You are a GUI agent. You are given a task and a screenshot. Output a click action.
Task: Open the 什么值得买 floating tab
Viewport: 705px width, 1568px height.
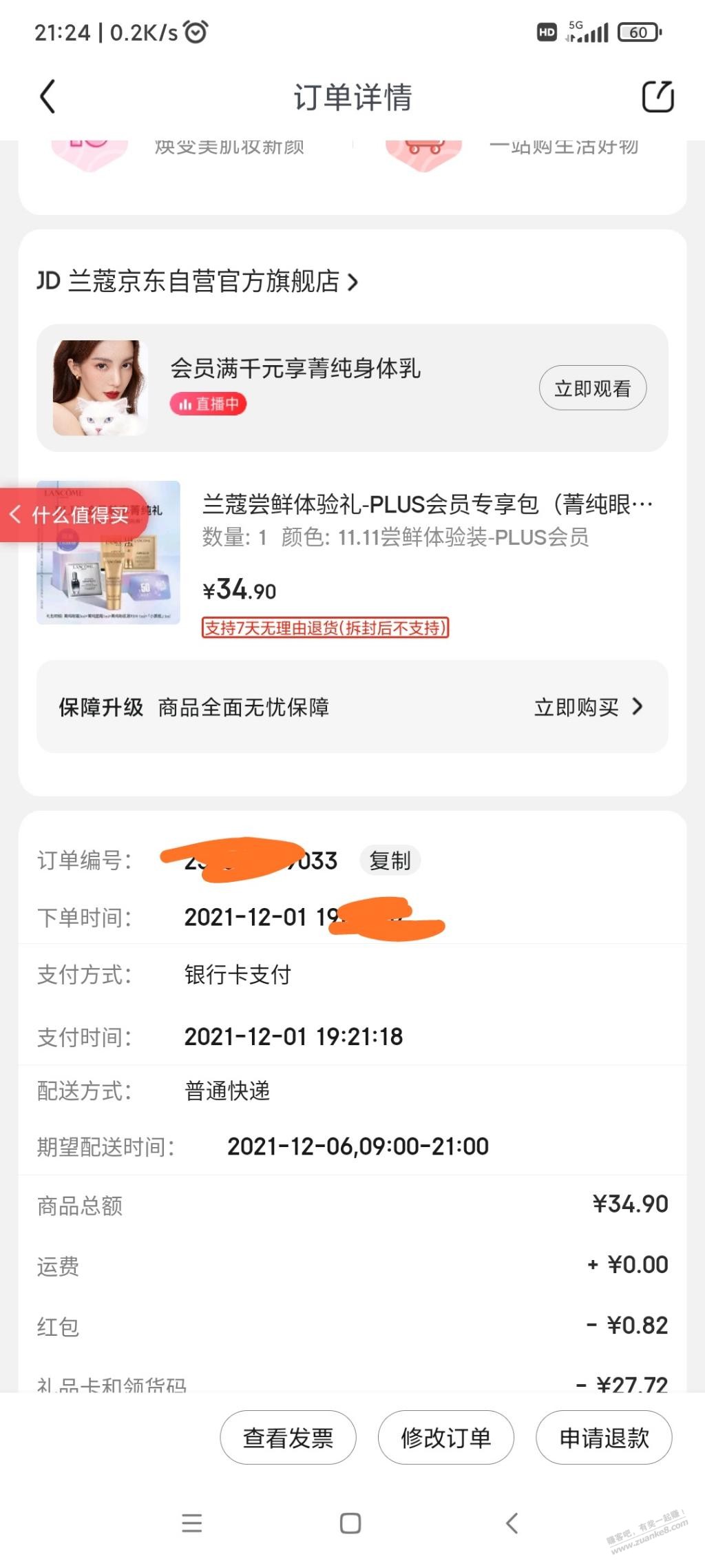pyautogui.click(x=72, y=515)
